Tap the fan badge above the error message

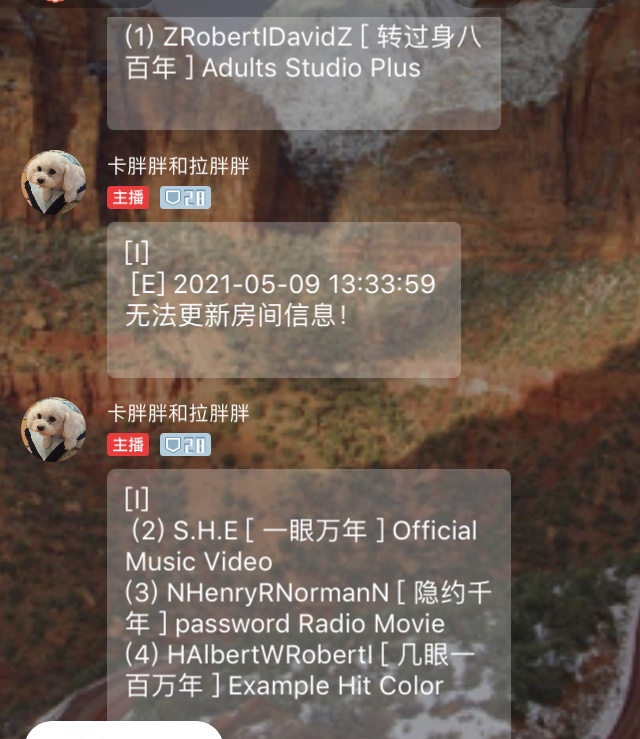185,197
